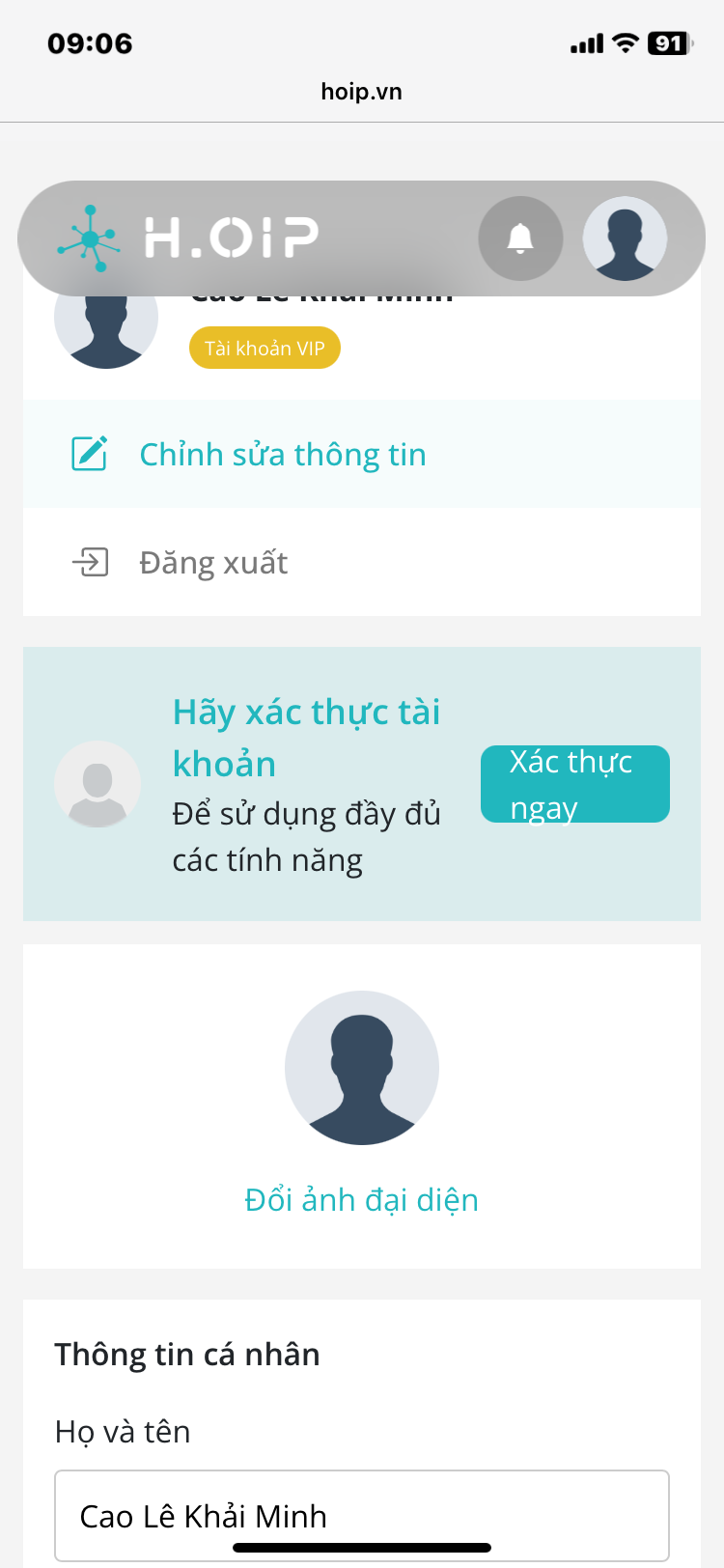This screenshot has height=1568, width=724.
Task: Focus the Họ và tên text field
Action: click(361, 1514)
